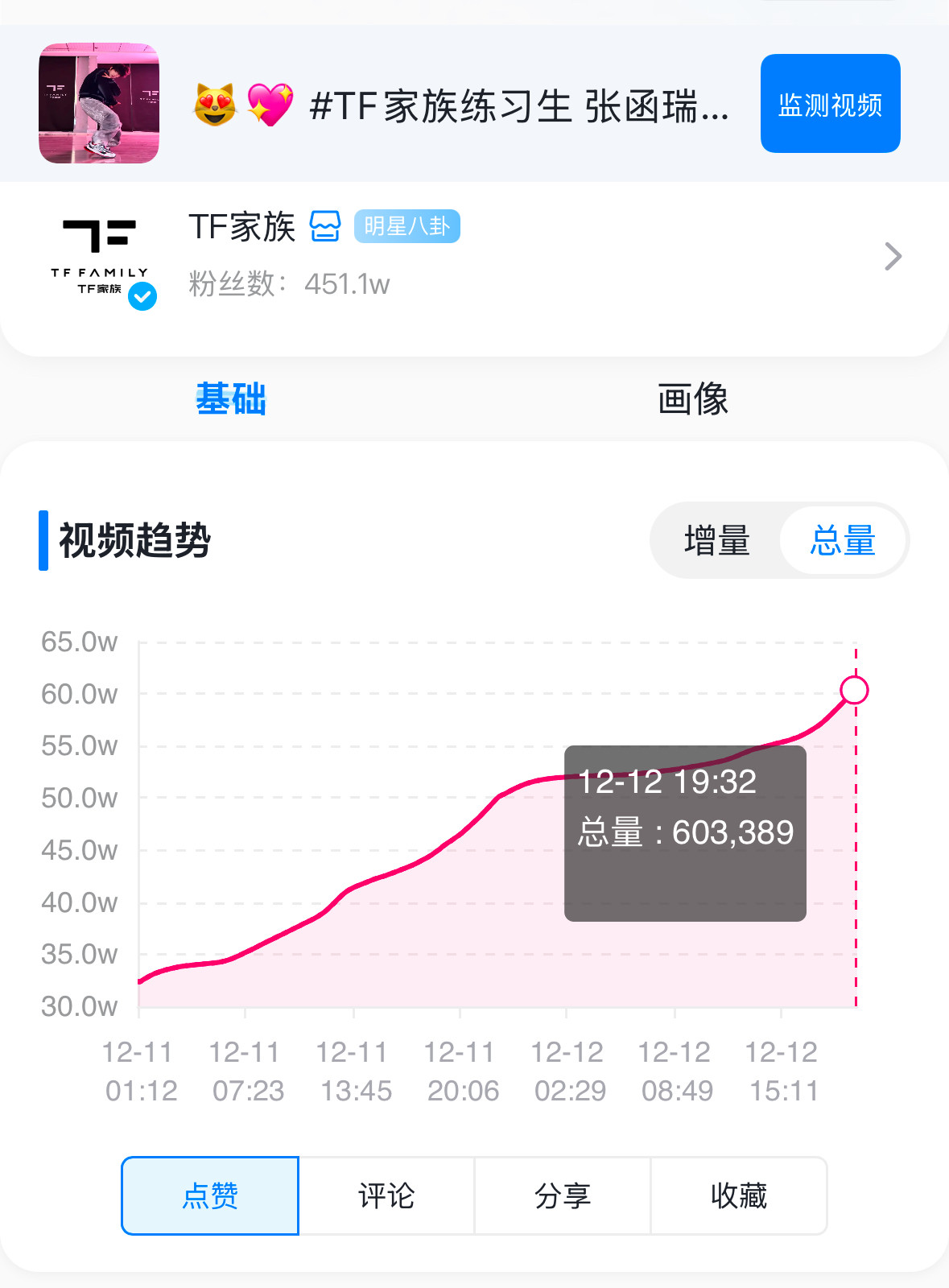The image size is (949, 1288).
Task: Show the 收藏 trend data
Action: (x=739, y=1195)
